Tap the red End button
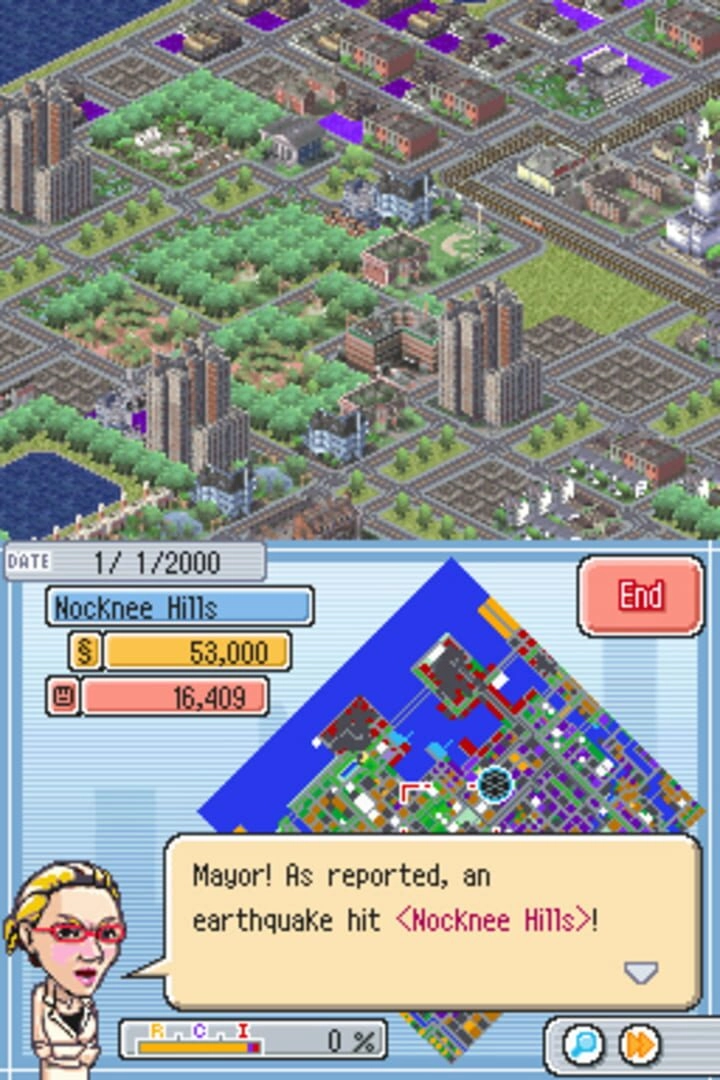Screen dimensions: 720x1080 point(640,596)
